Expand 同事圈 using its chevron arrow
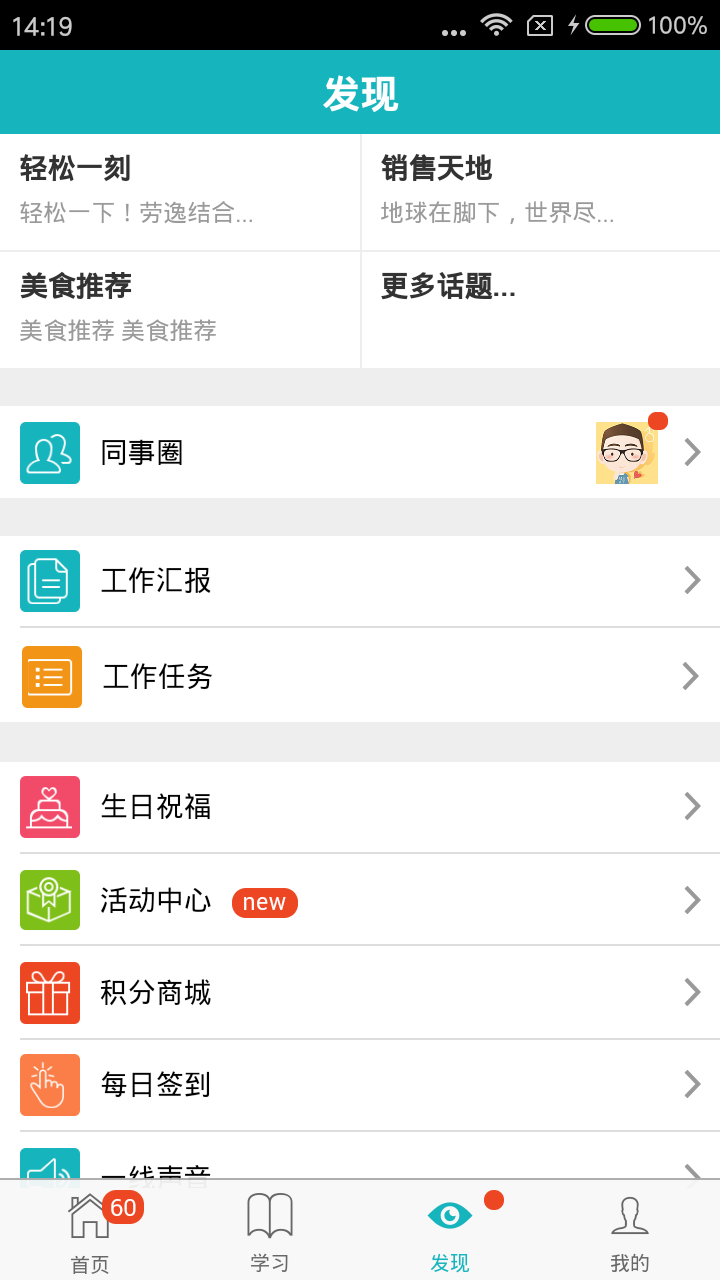 click(691, 452)
